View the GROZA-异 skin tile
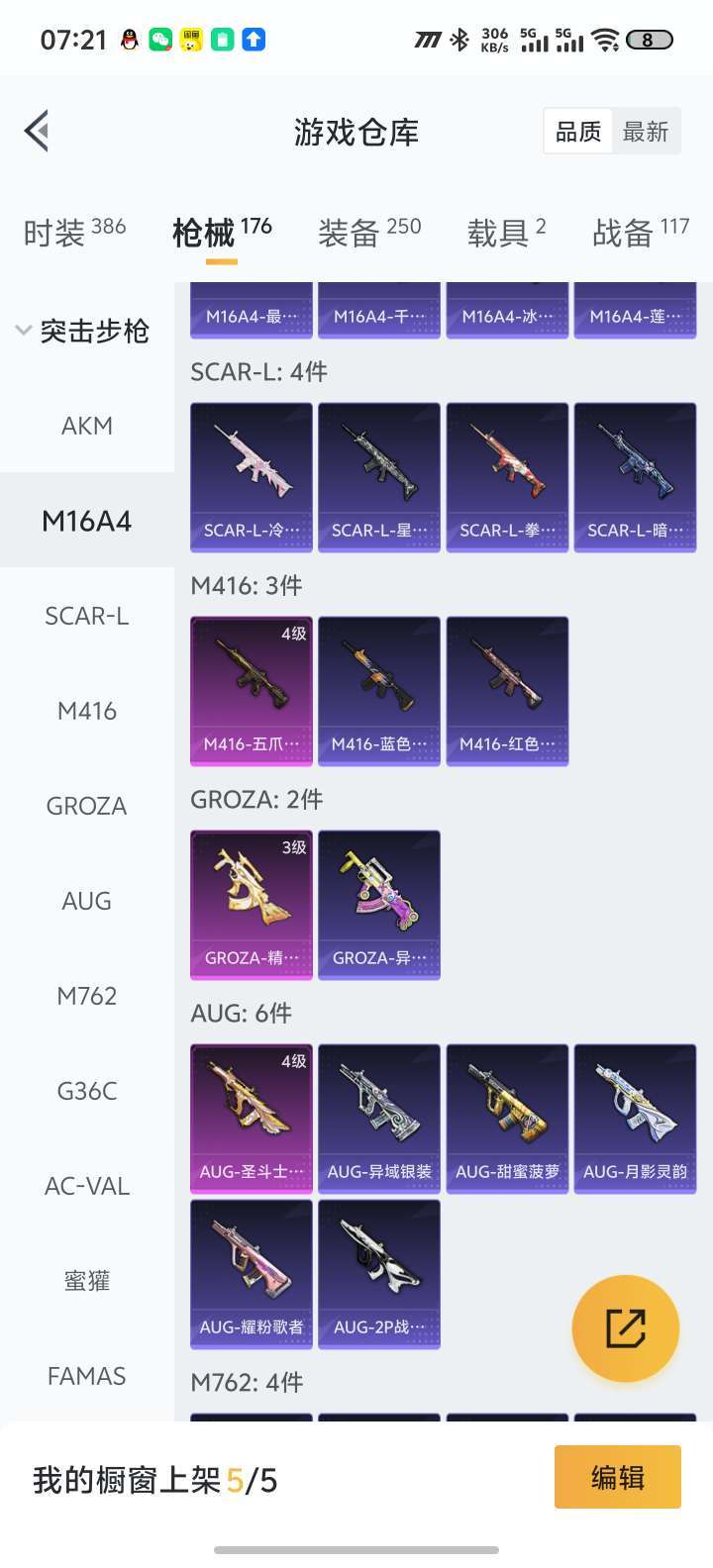 tap(379, 905)
